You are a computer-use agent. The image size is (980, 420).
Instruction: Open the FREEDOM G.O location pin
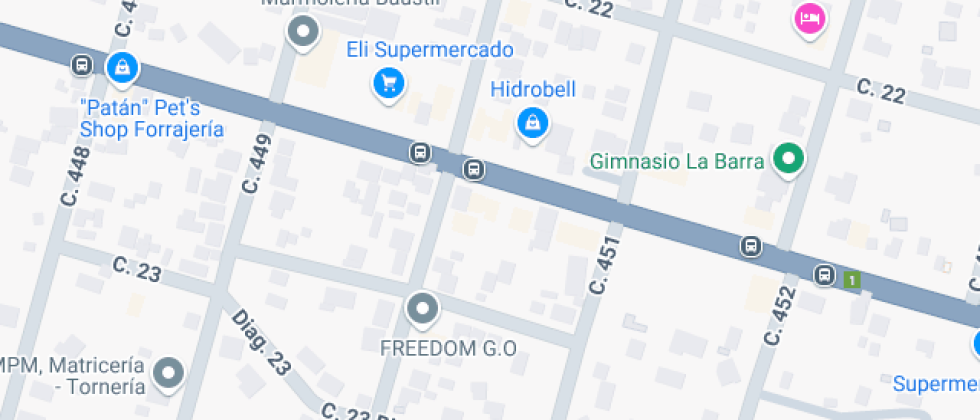[x=423, y=308]
